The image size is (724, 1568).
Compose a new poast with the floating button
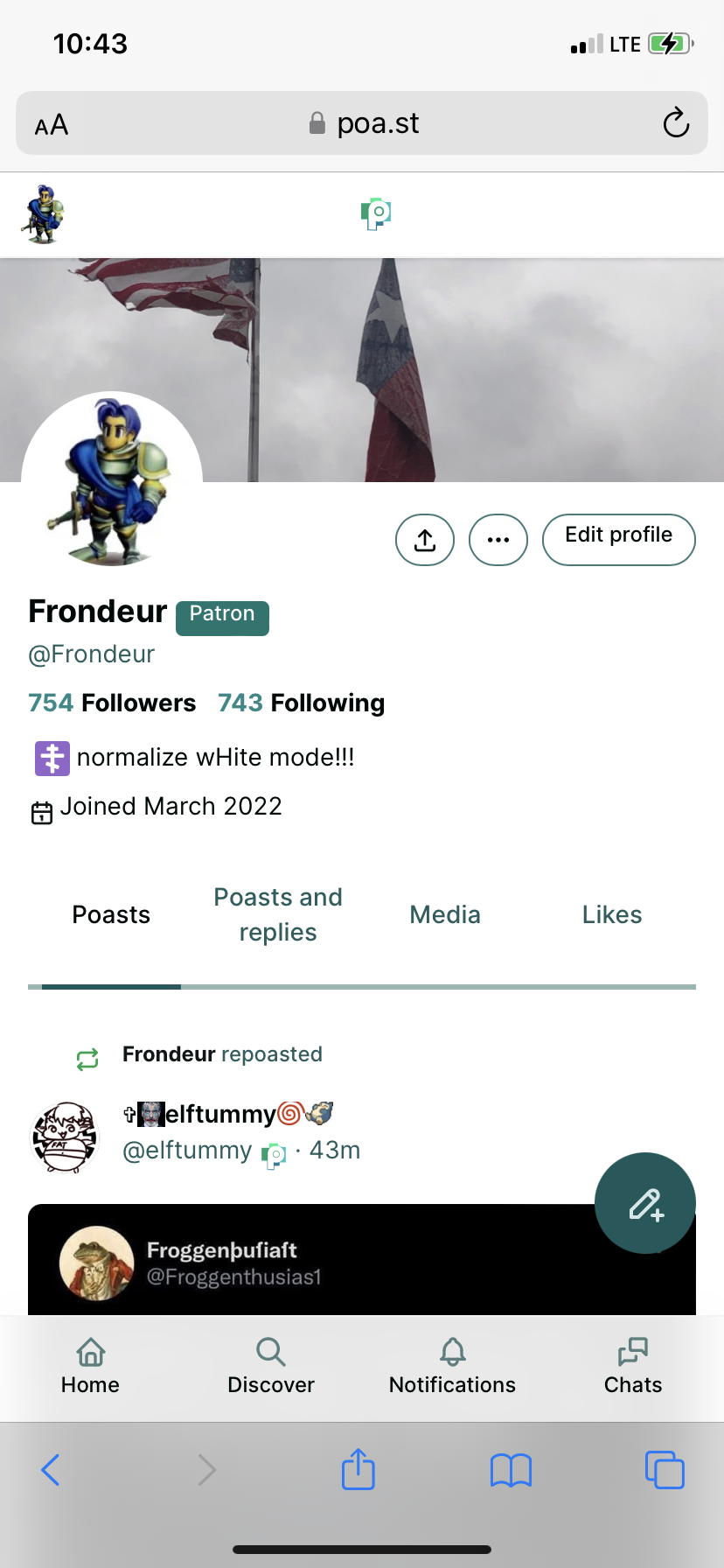click(645, 1203)
